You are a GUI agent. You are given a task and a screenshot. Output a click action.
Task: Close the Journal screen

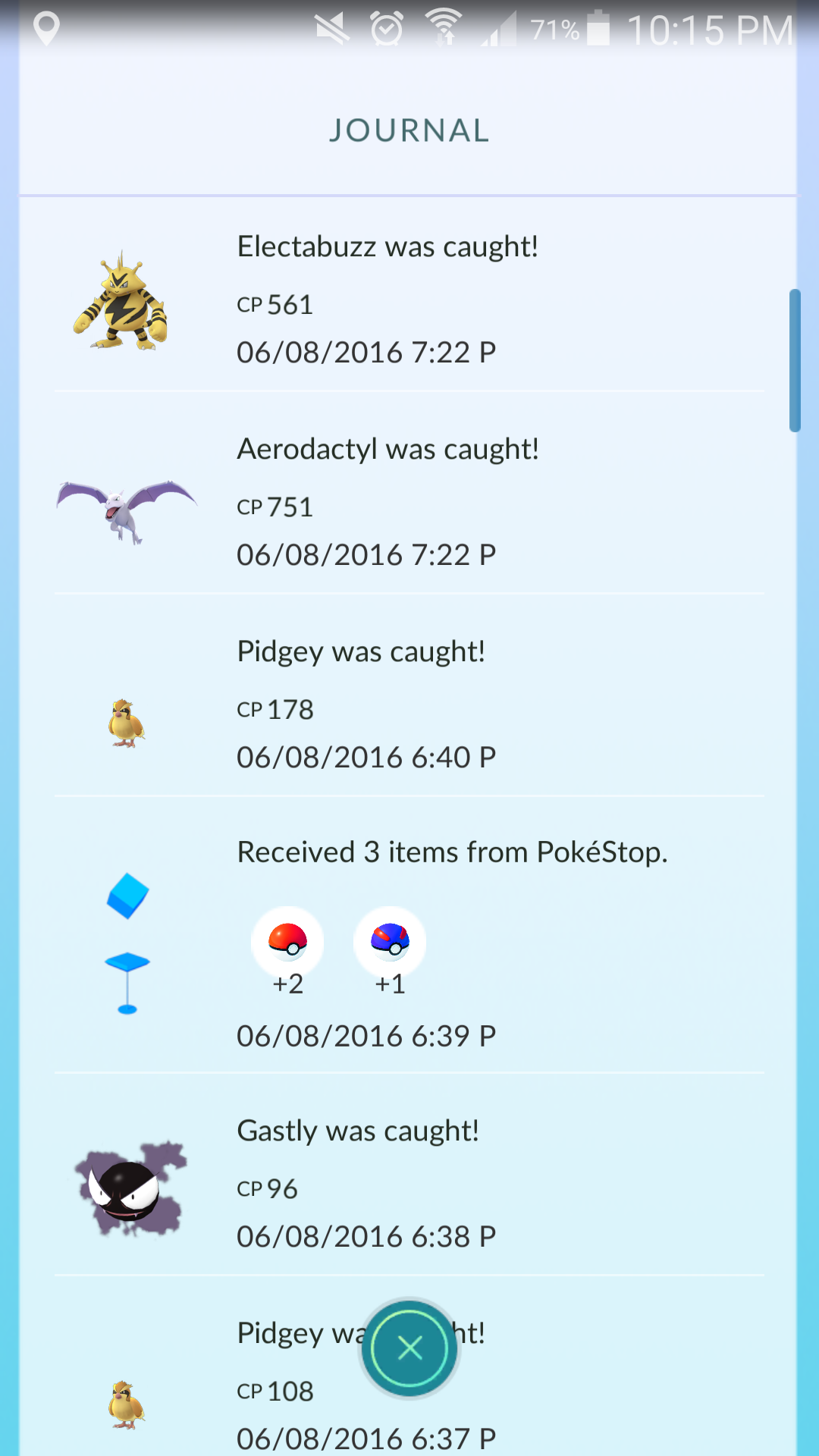click(409, 1348)
